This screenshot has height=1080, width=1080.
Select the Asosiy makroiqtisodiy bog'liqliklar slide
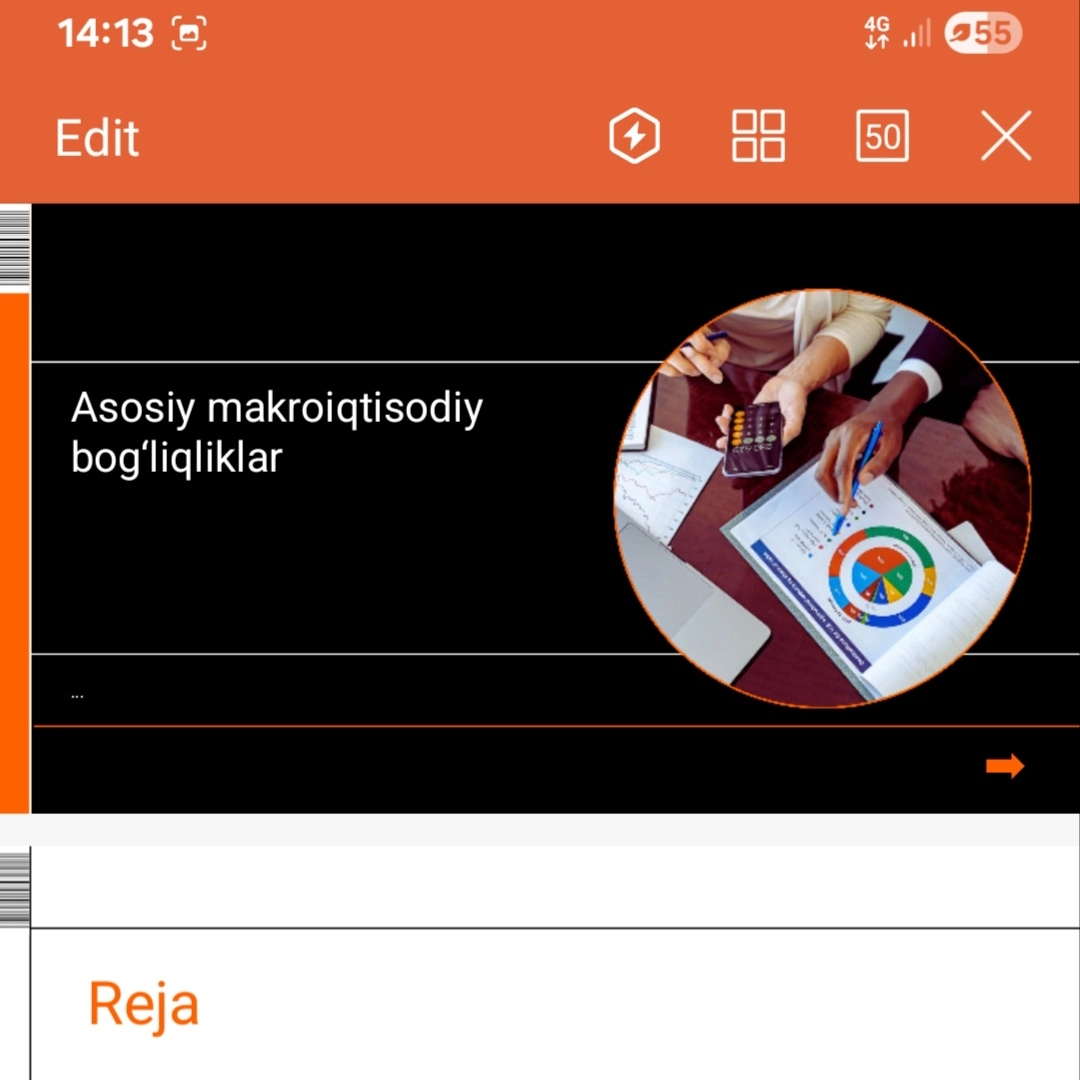tap(555, 508)
